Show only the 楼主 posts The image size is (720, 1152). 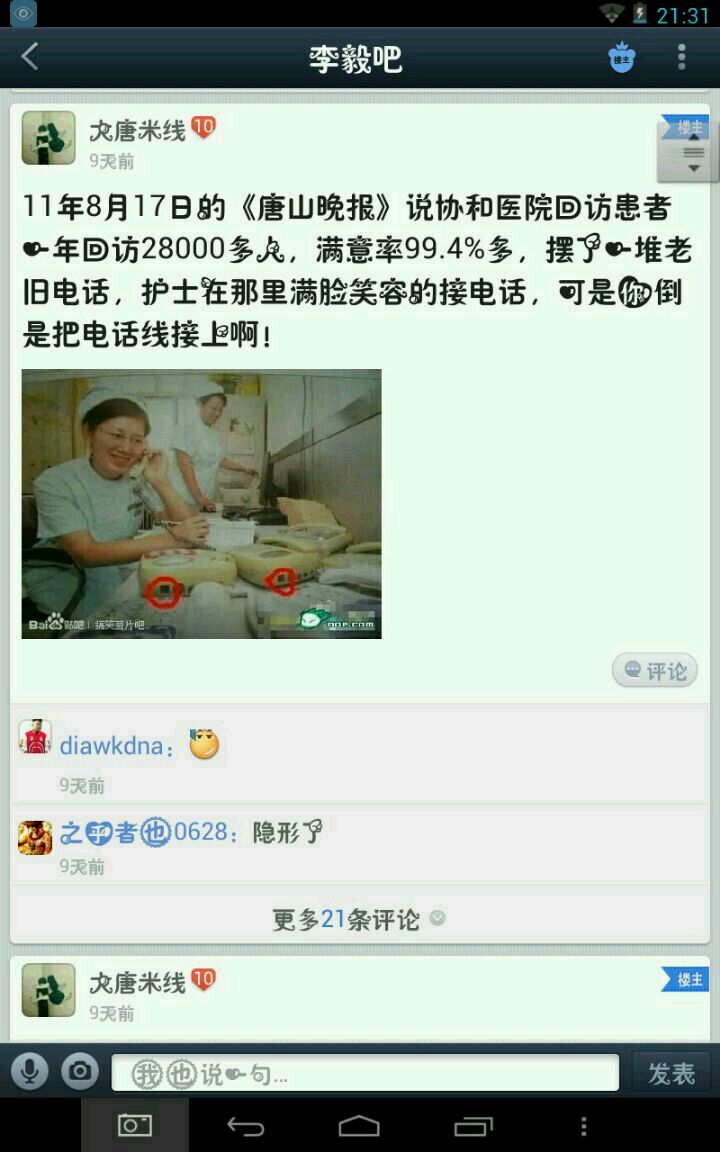pos(622,58)
